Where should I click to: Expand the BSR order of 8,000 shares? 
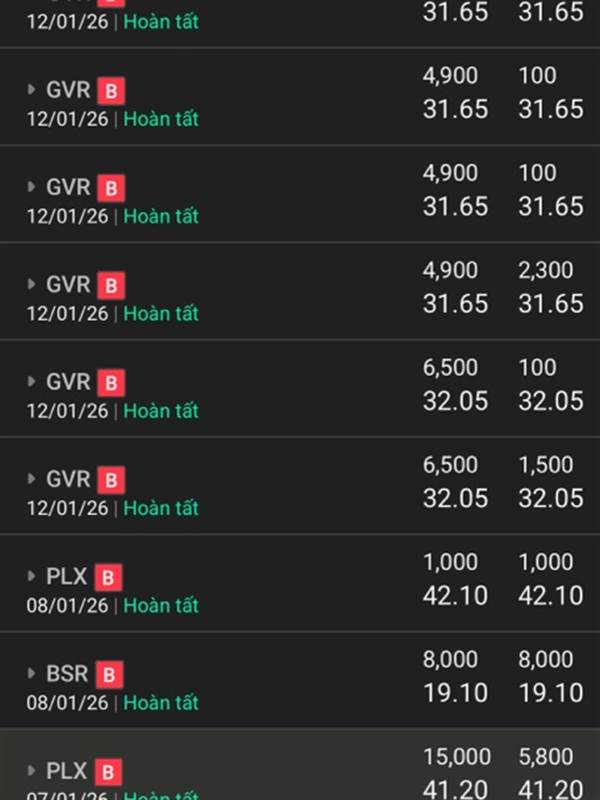(x=33, y=674)
